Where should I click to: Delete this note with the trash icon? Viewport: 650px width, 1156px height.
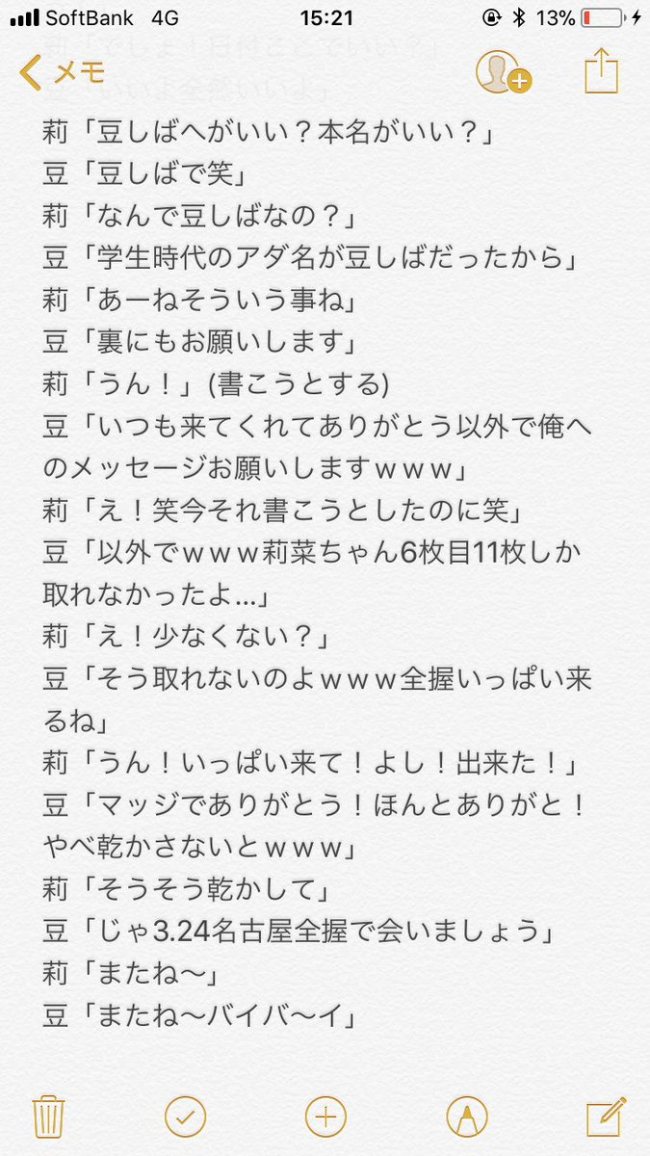[x=49, y=1116]
